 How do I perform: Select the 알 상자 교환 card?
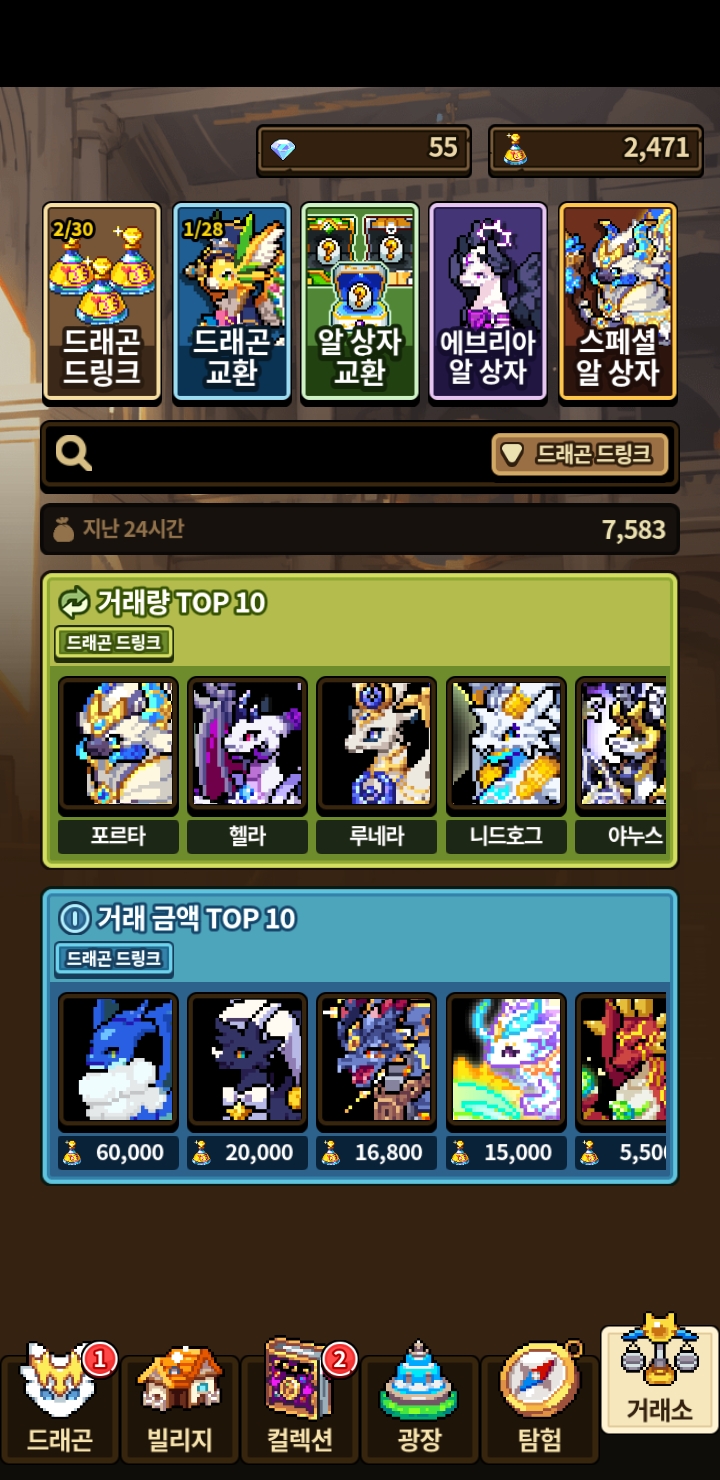(x=359, y=302)
